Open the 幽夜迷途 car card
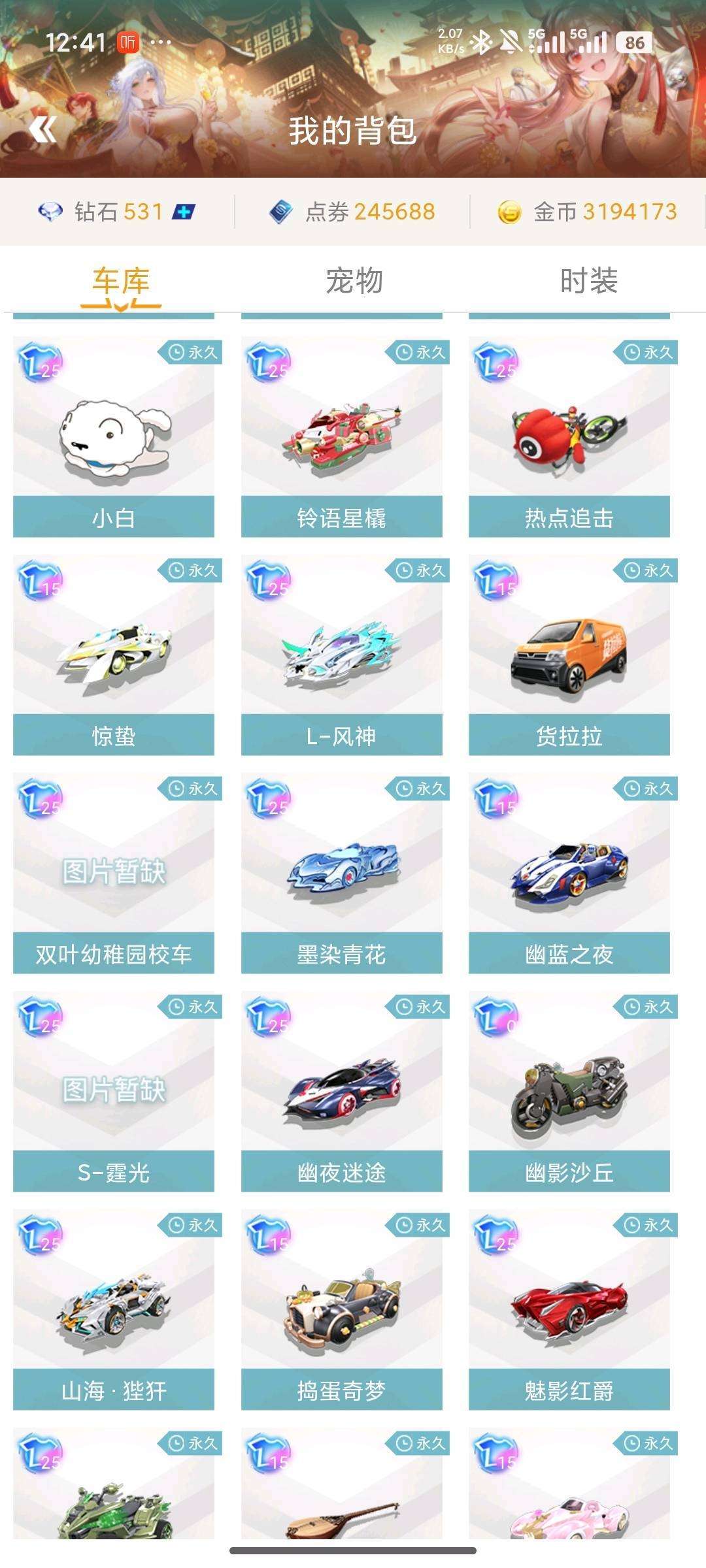The width and height of the screenshot is (706, 1568). pos(341,1091)
